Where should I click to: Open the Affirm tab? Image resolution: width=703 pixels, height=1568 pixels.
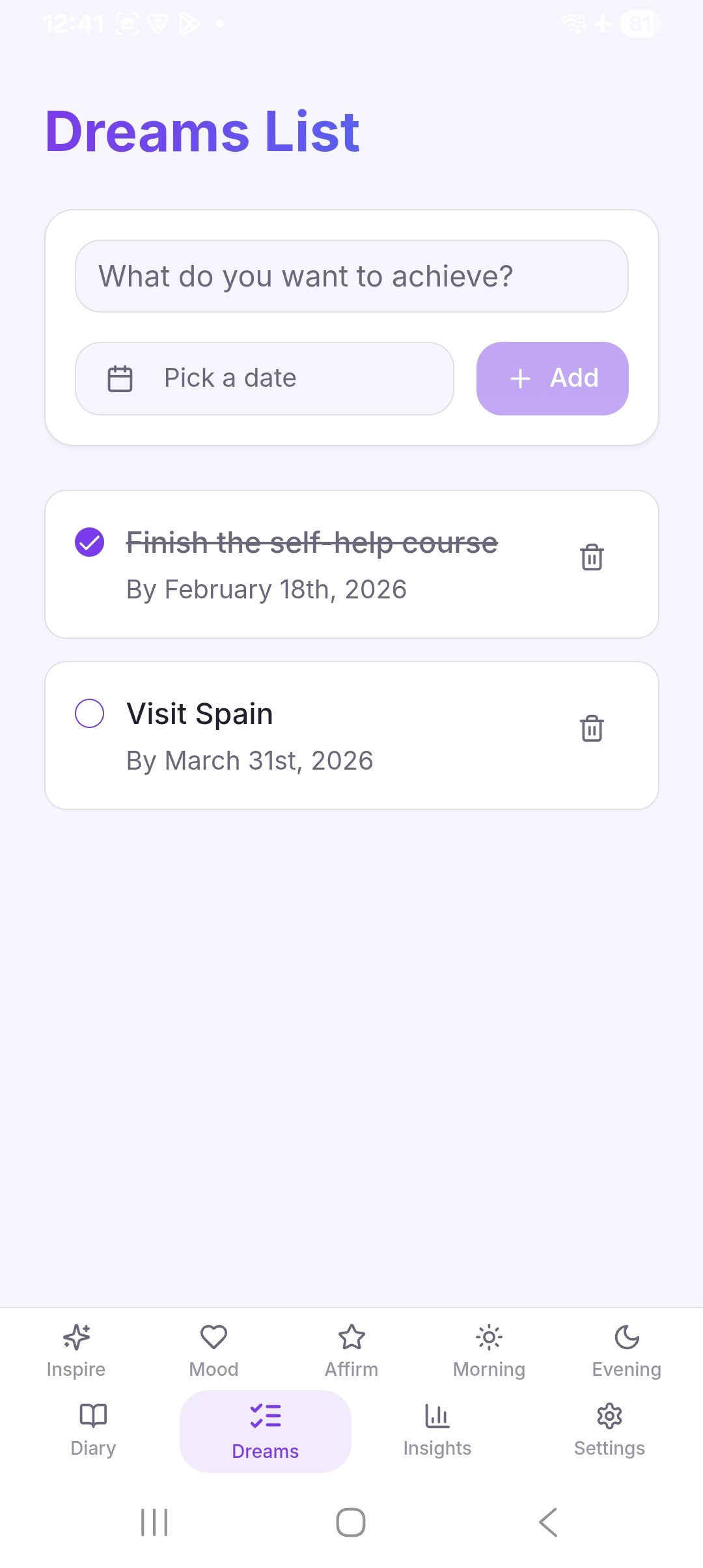click(351, 1350)
